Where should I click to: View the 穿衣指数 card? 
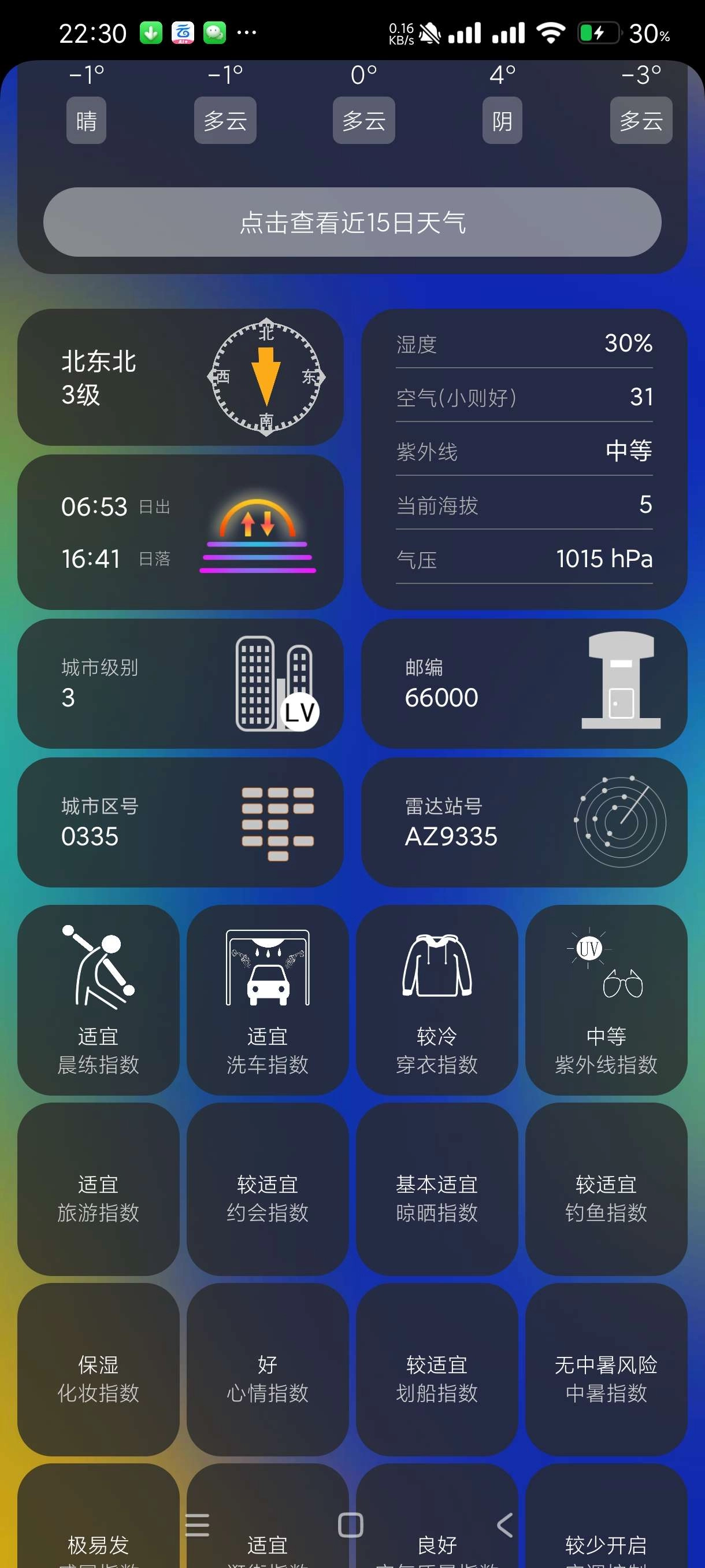pyautogui.click(x=437, y=1000)
